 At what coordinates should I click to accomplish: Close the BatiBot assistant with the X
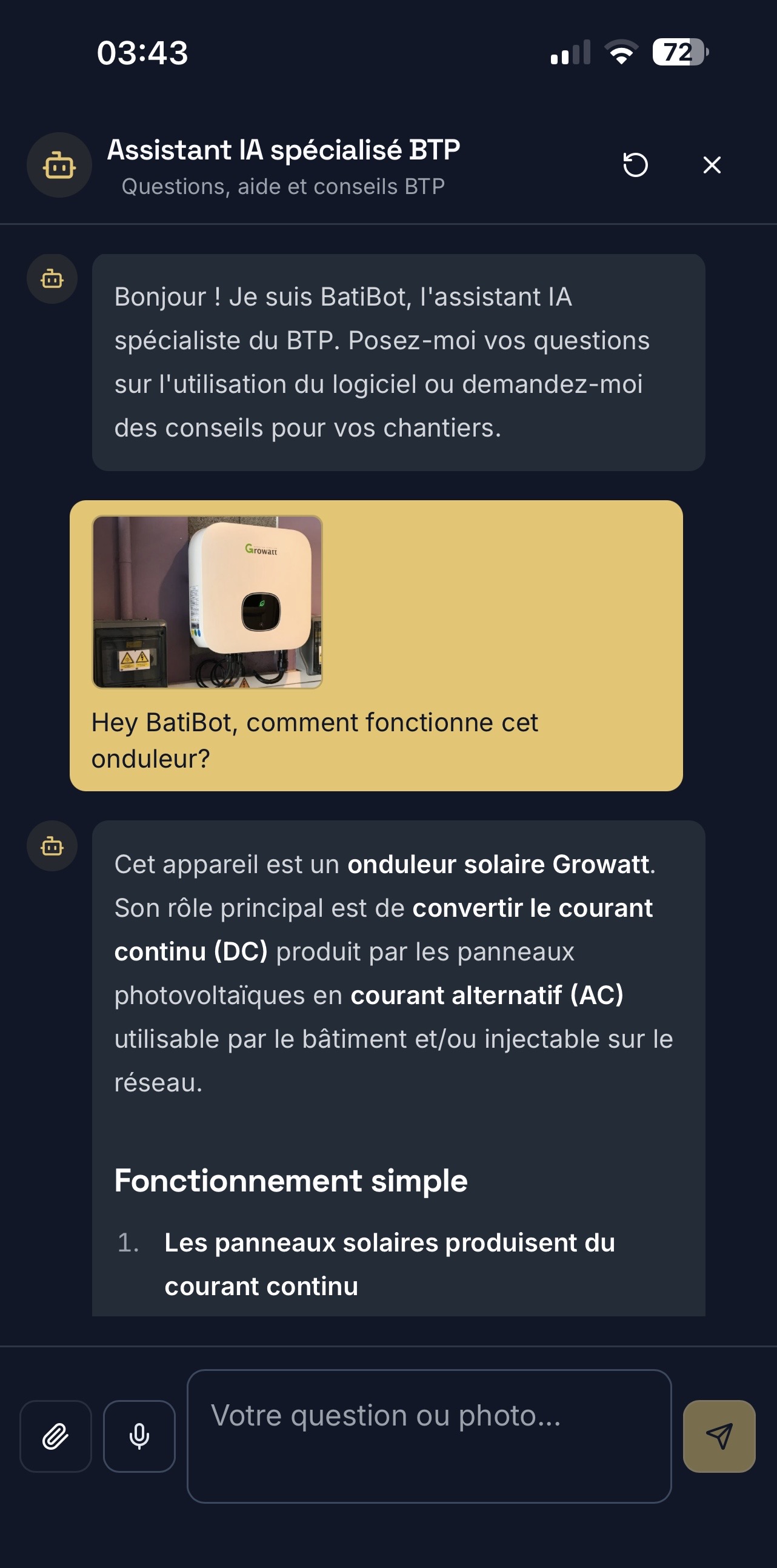pyautogui.click(x=712, y=165)
